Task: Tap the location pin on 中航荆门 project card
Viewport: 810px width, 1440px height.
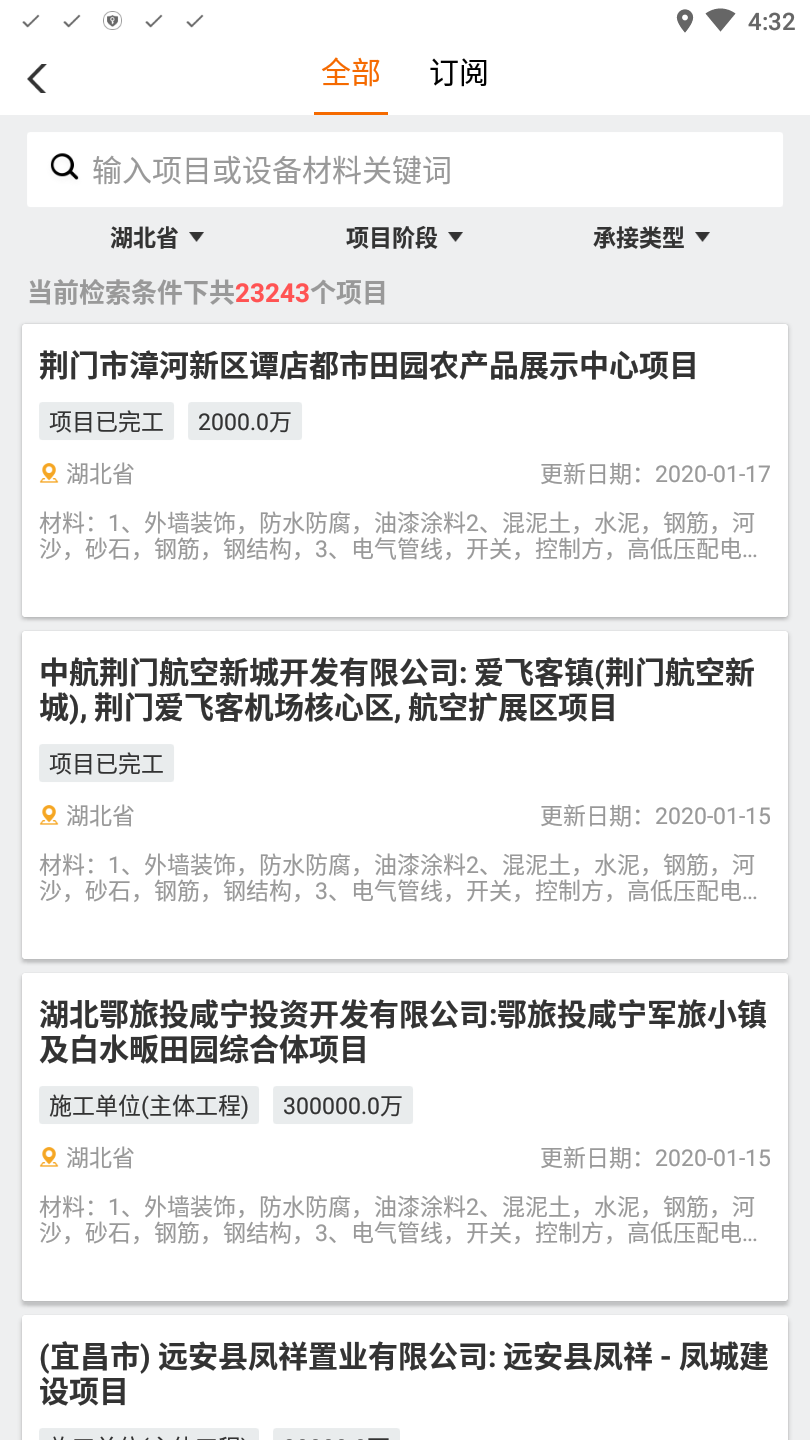Action: coord(48,815)
